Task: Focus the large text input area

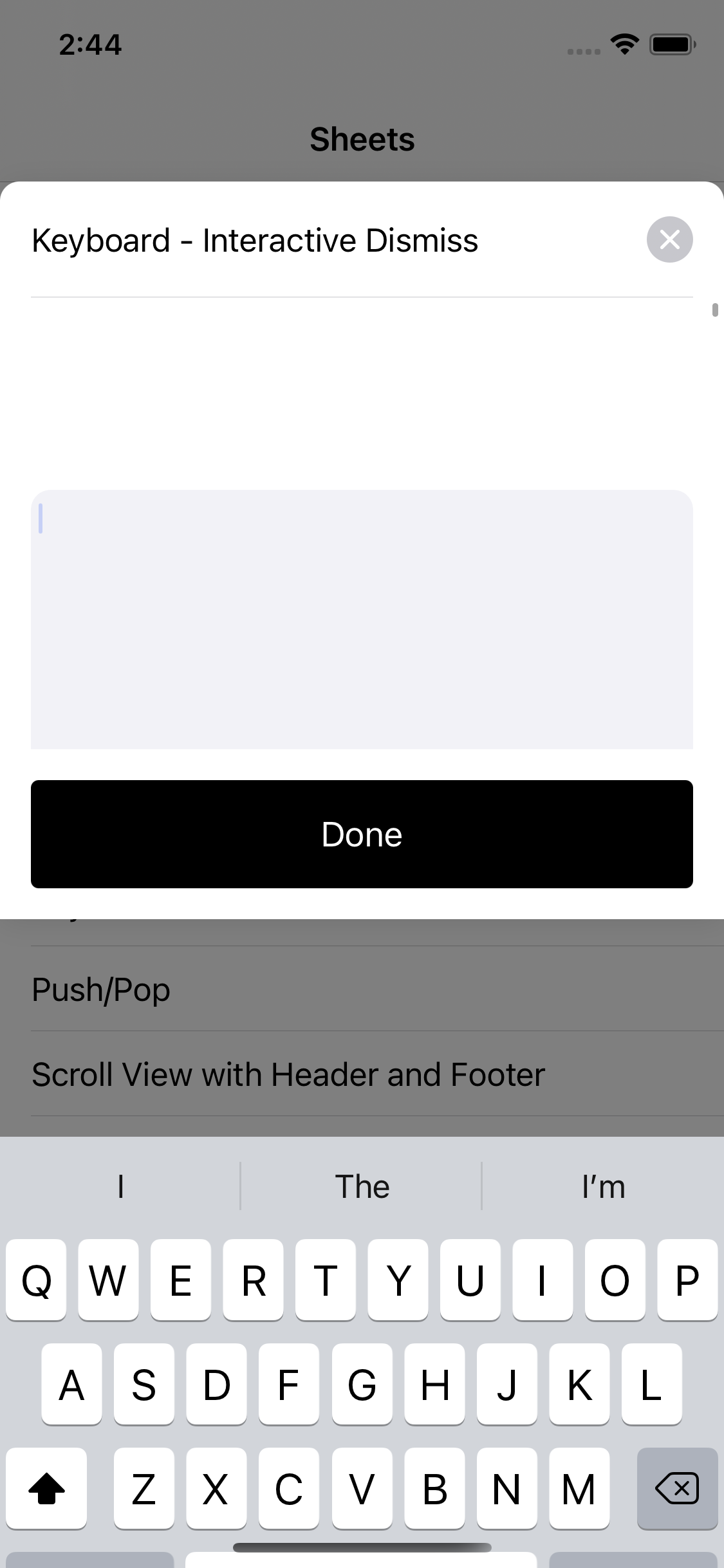Action: (x=362, y=619)
